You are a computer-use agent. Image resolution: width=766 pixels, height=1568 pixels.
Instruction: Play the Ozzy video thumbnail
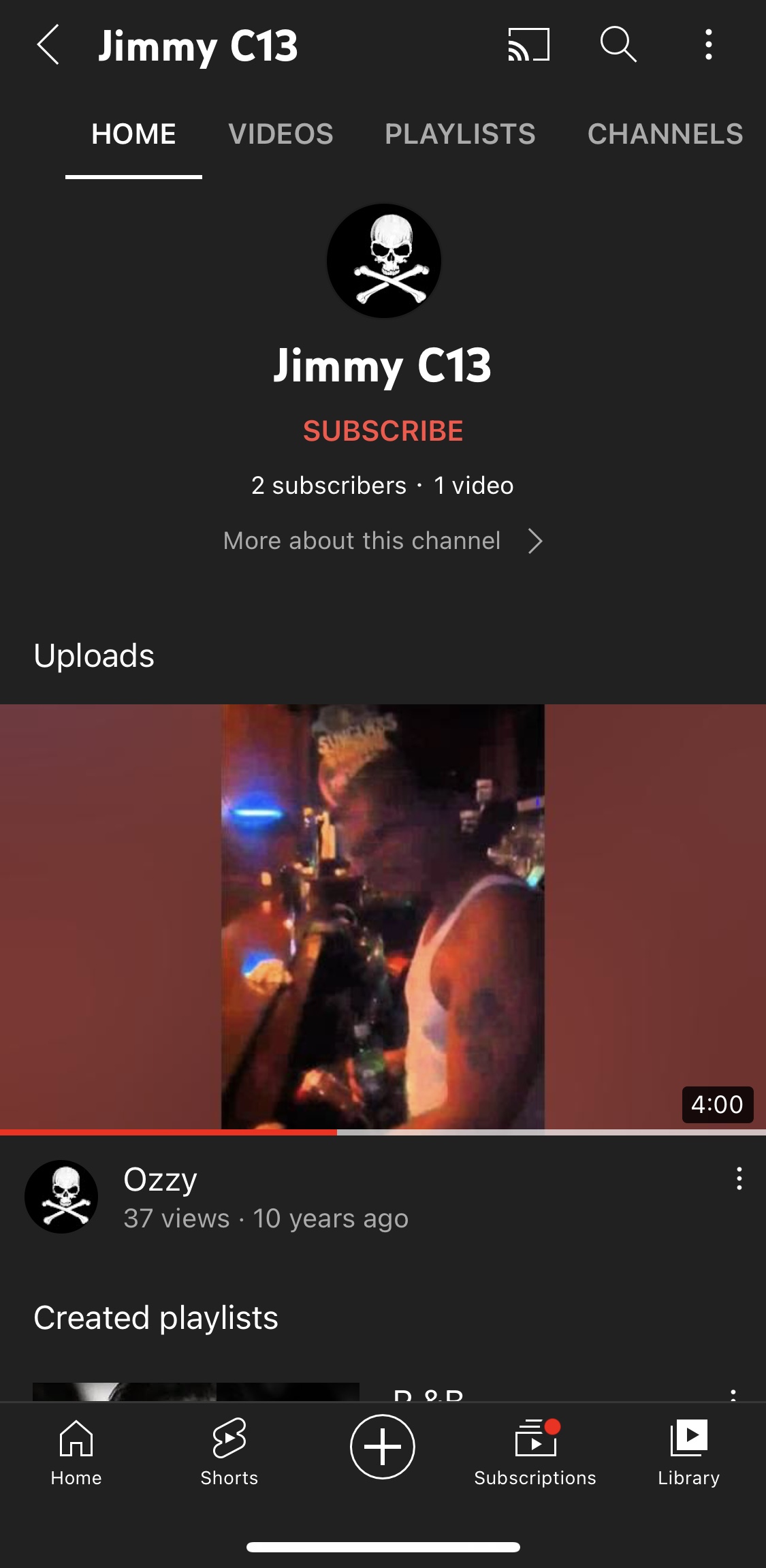[383, 916]
